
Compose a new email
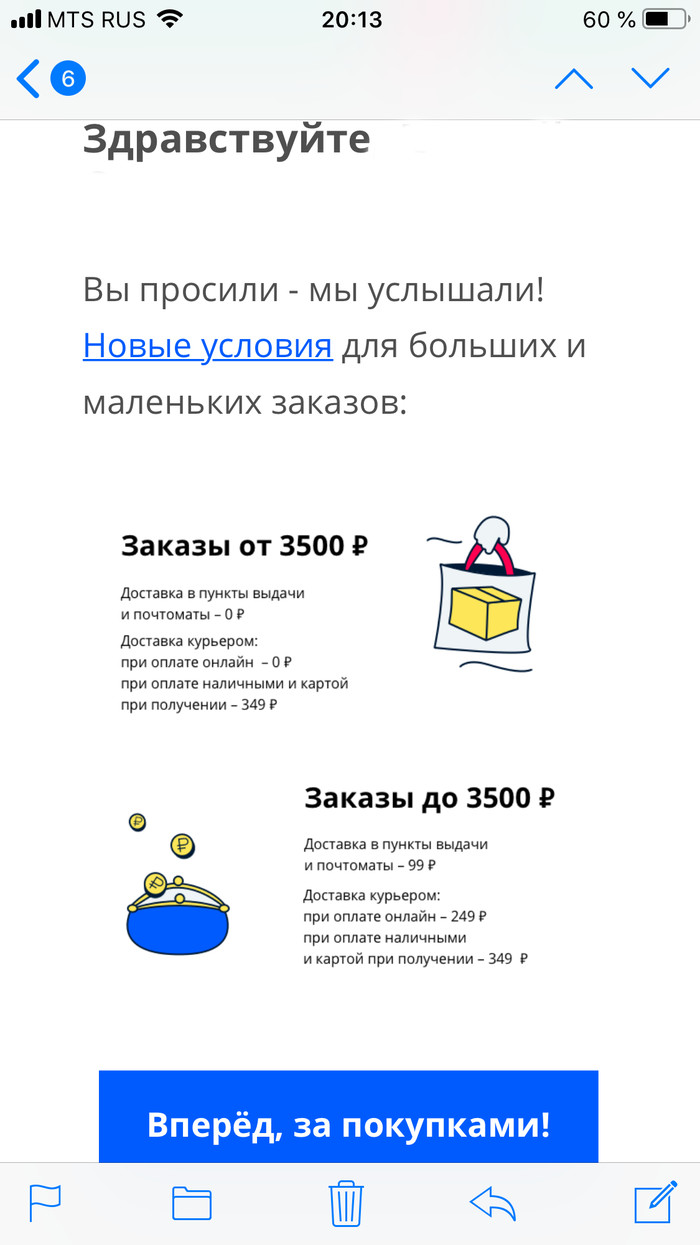[x=656, y=1203]
